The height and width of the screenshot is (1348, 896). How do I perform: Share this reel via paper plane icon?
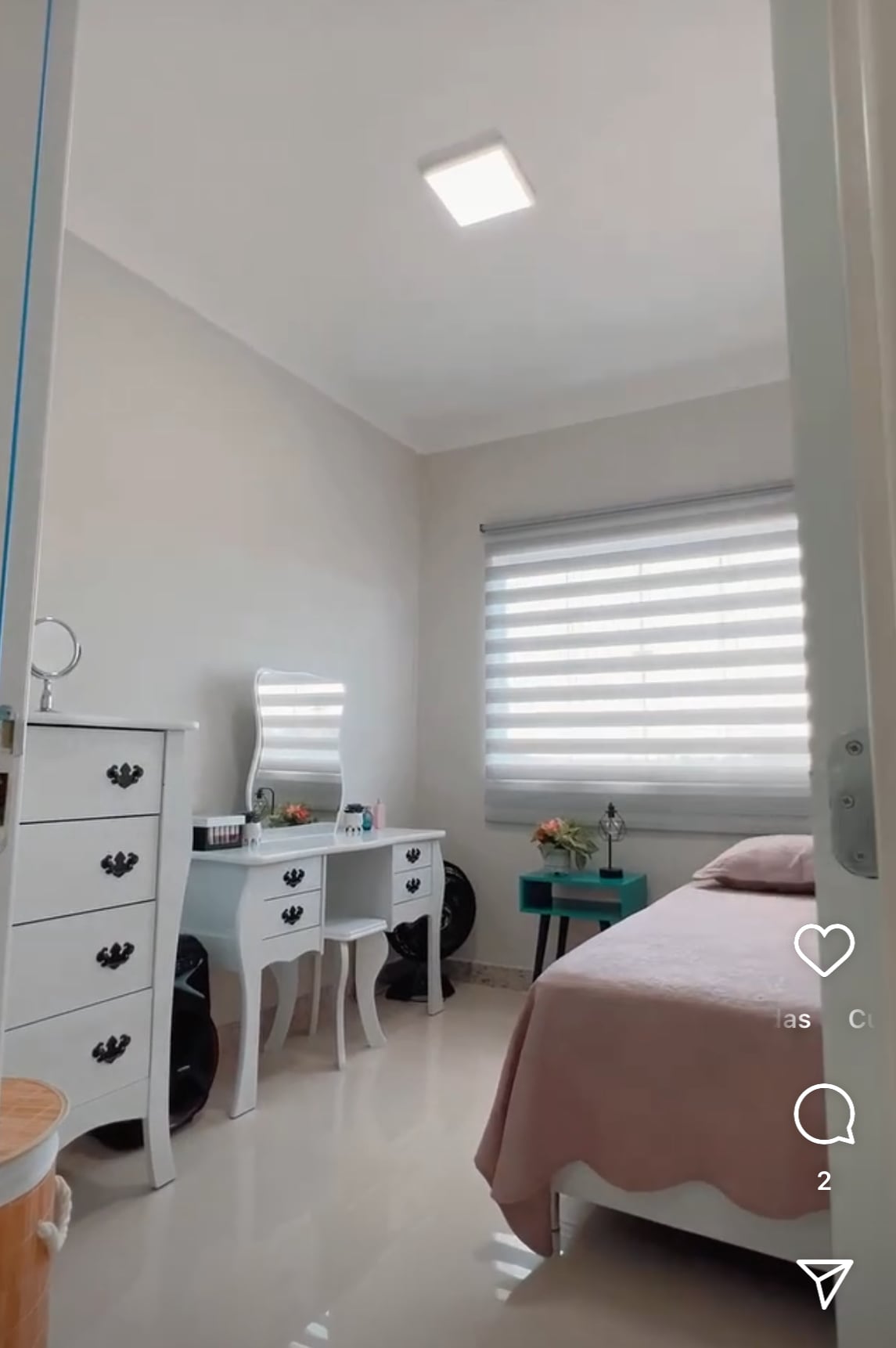point(823,1283)
